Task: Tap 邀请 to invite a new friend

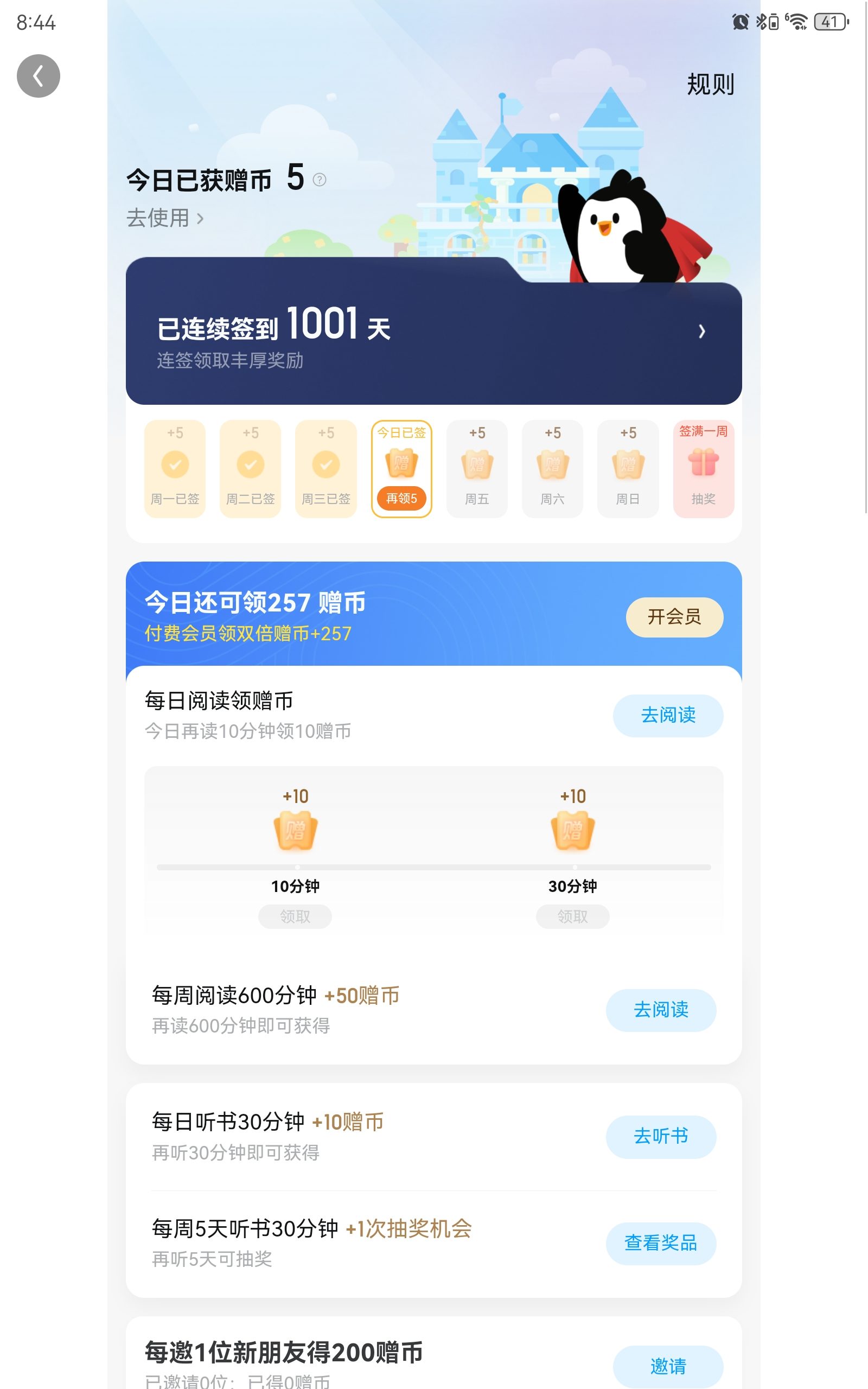Action: 668,1367
